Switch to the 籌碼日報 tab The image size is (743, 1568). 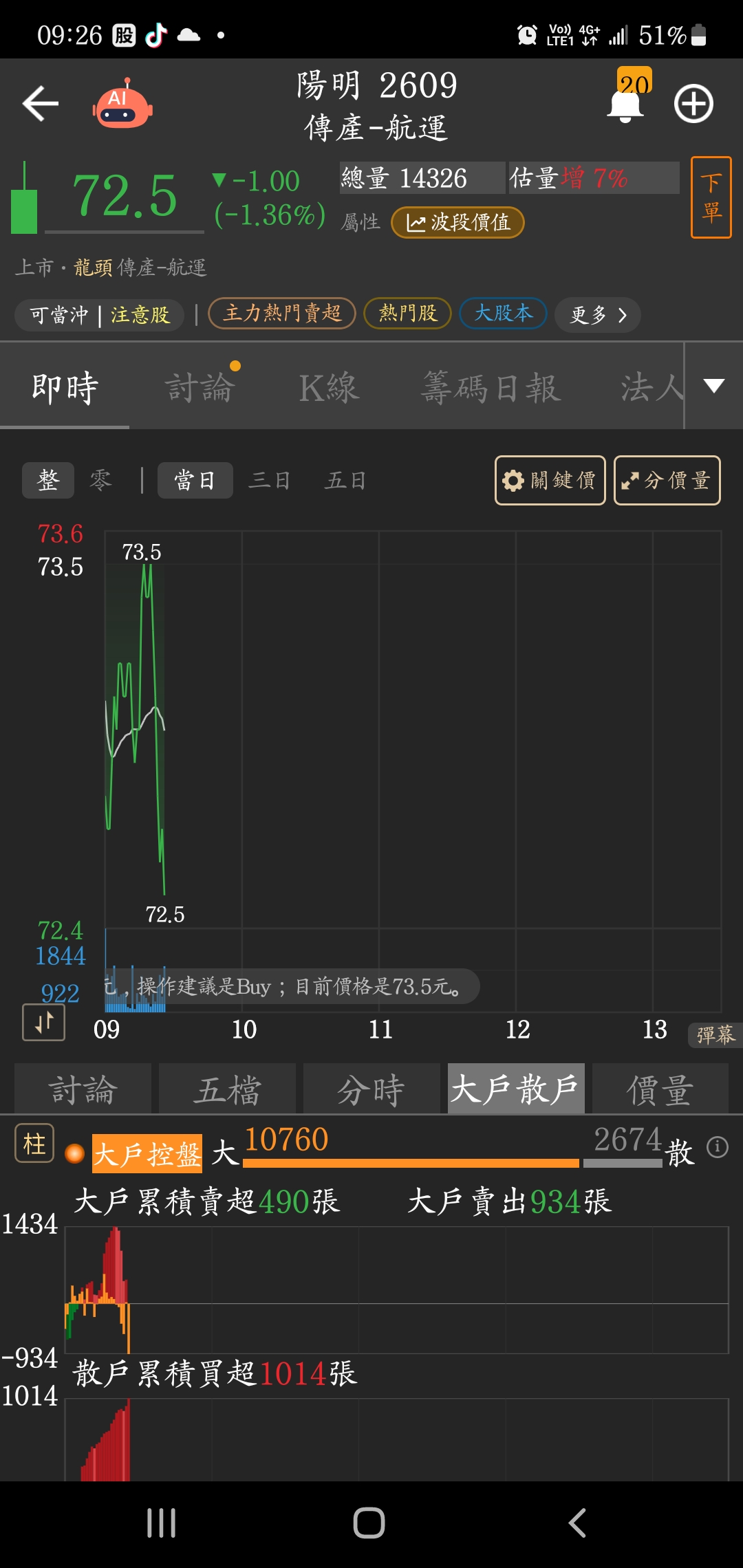[x=491, y=387]
